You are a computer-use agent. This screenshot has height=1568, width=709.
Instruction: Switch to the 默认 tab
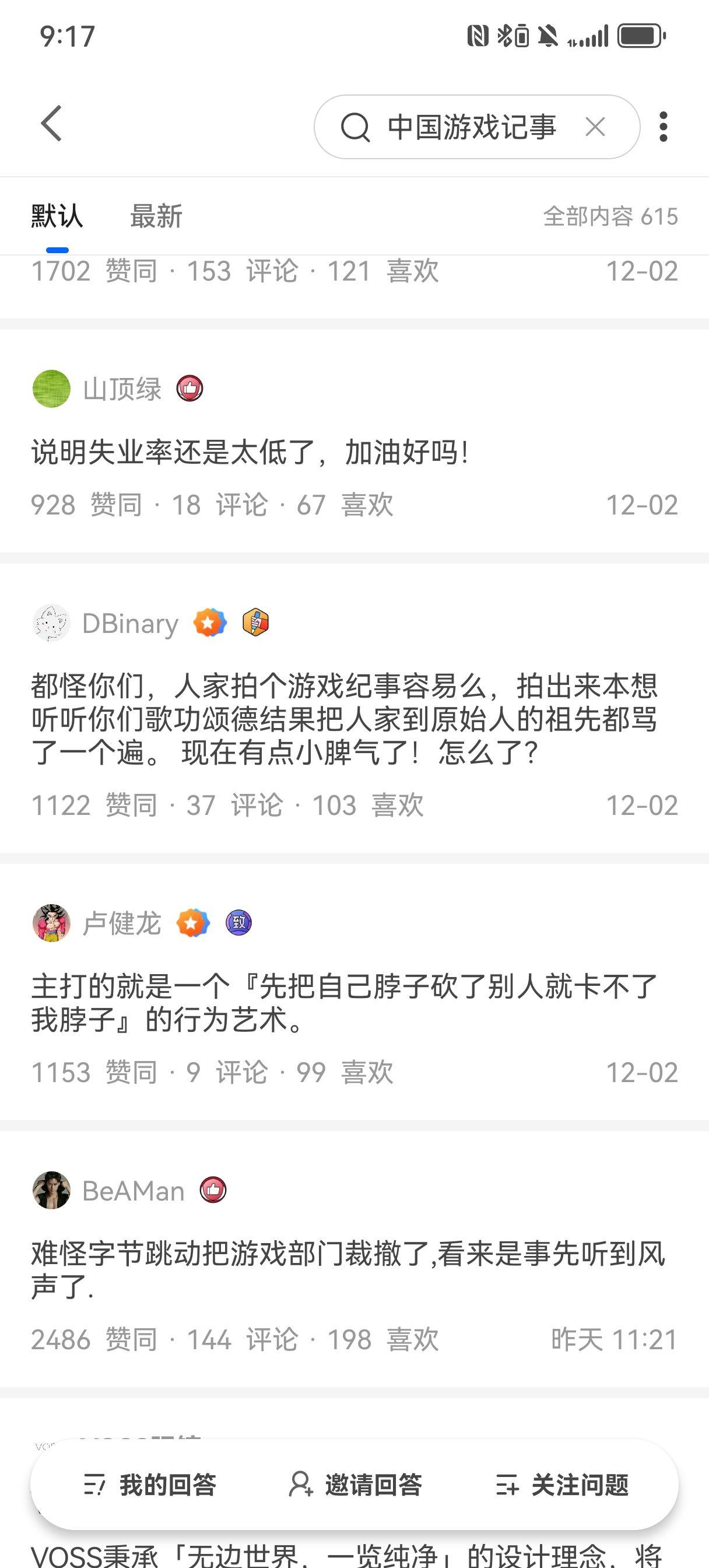tap(57, 216)
